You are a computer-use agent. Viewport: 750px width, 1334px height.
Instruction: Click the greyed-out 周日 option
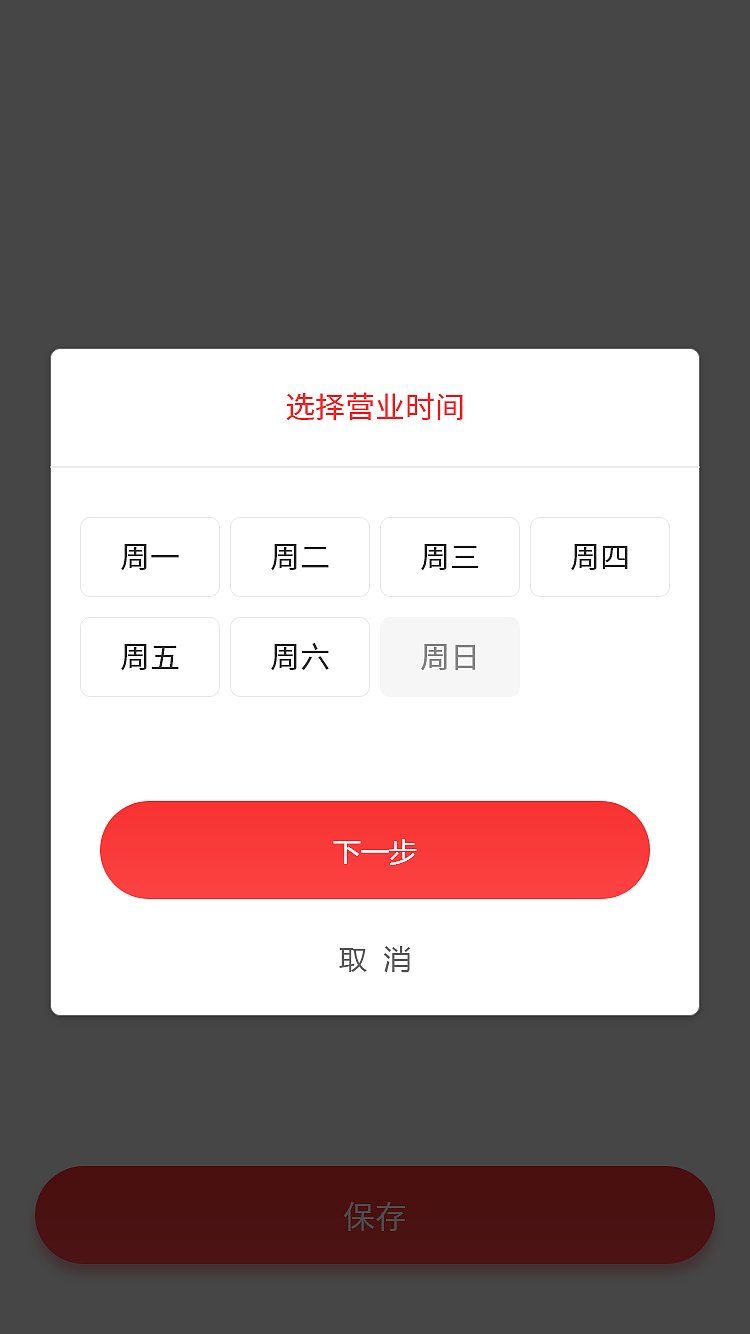pos(450,657)
